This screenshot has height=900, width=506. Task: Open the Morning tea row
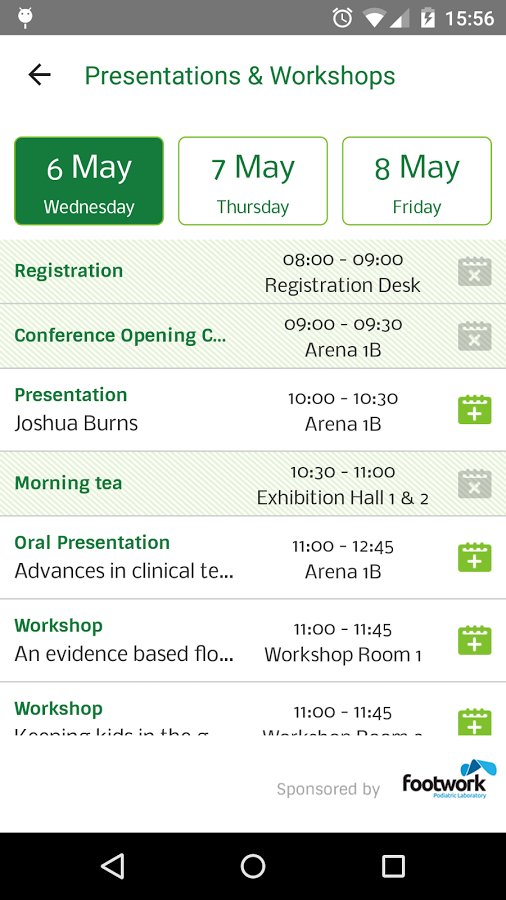click(x=253, y=484)
